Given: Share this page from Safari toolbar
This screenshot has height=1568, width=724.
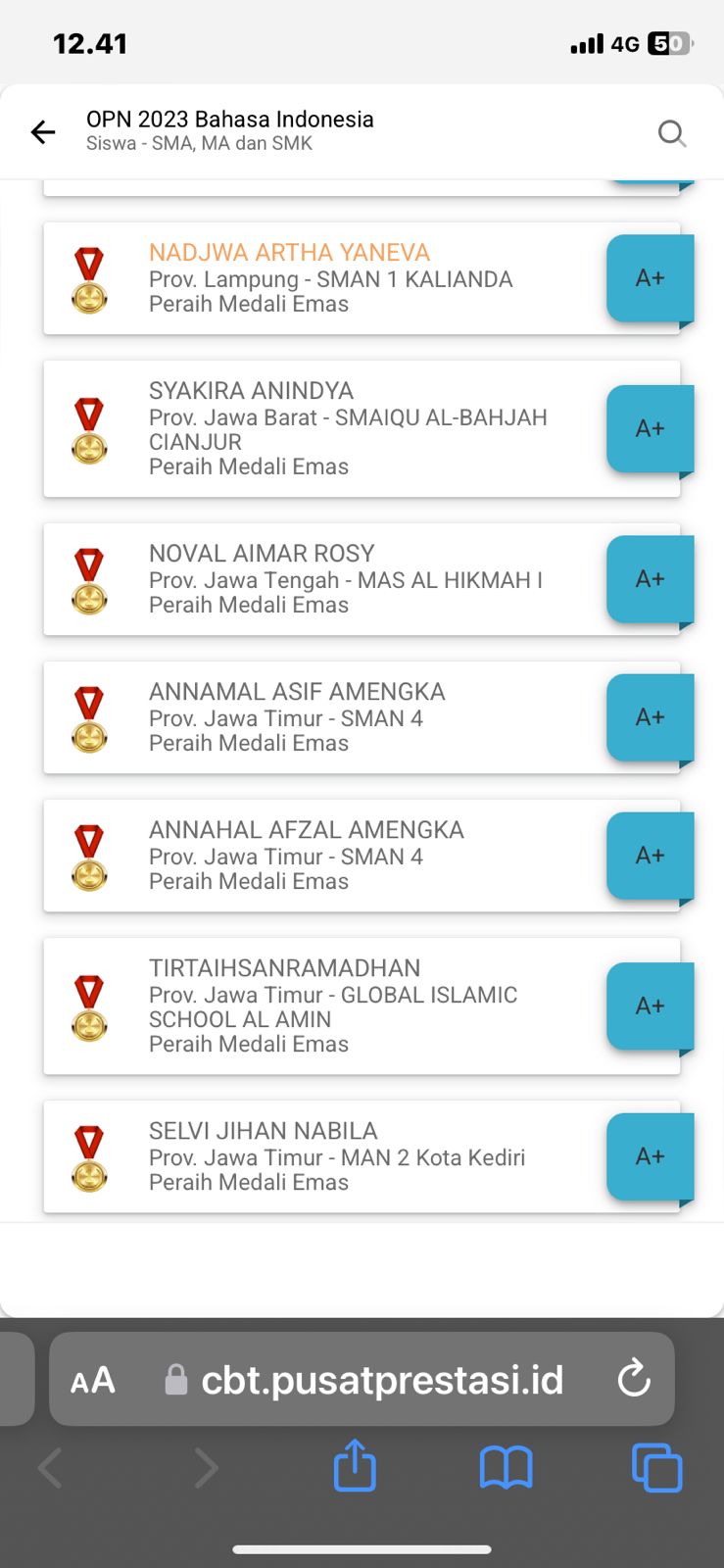Looking at the screenshot, I should [x=355, y=1467].
